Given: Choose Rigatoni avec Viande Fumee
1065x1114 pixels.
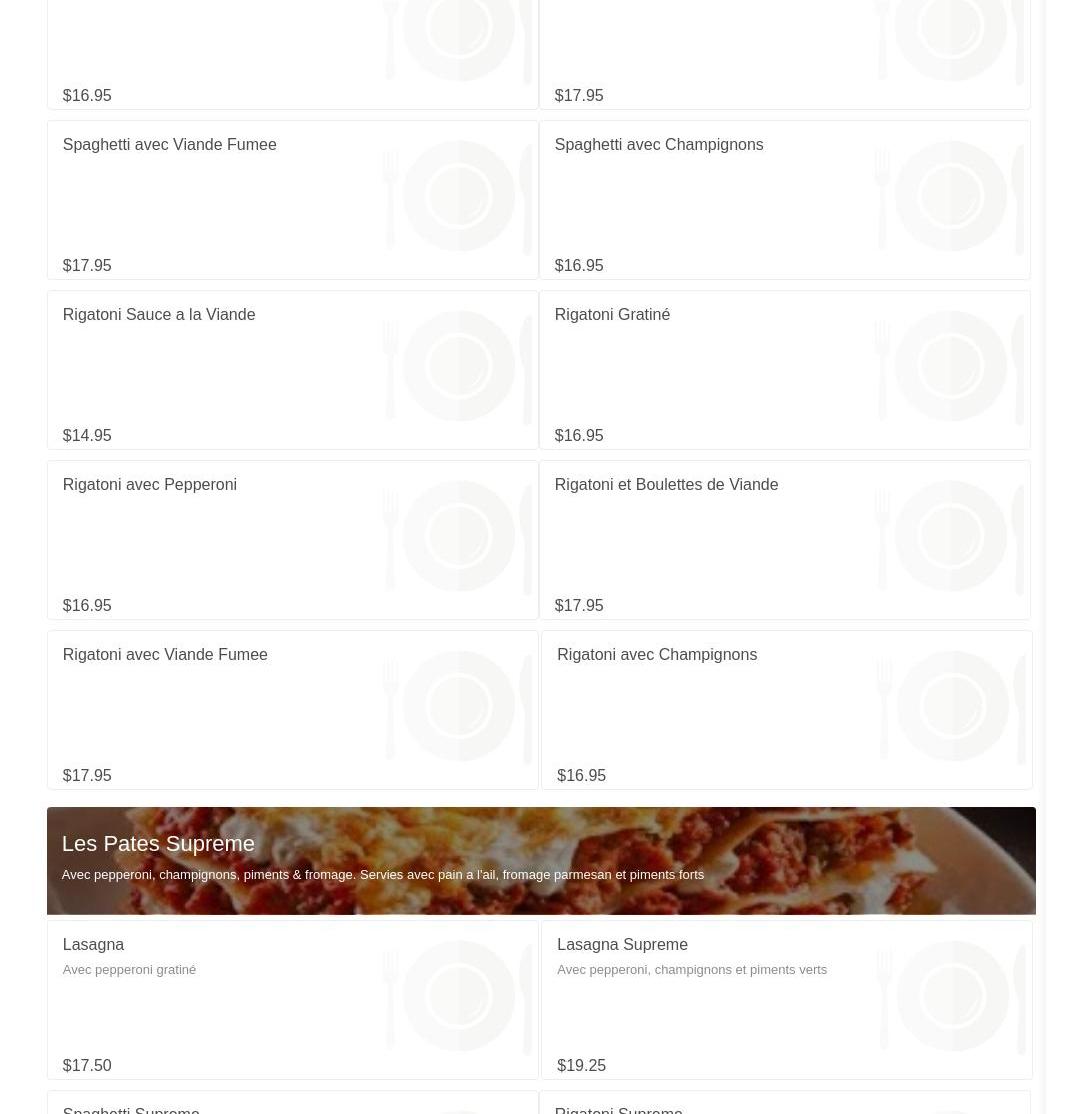Looking at the screenshot, I should coord(292,710).
